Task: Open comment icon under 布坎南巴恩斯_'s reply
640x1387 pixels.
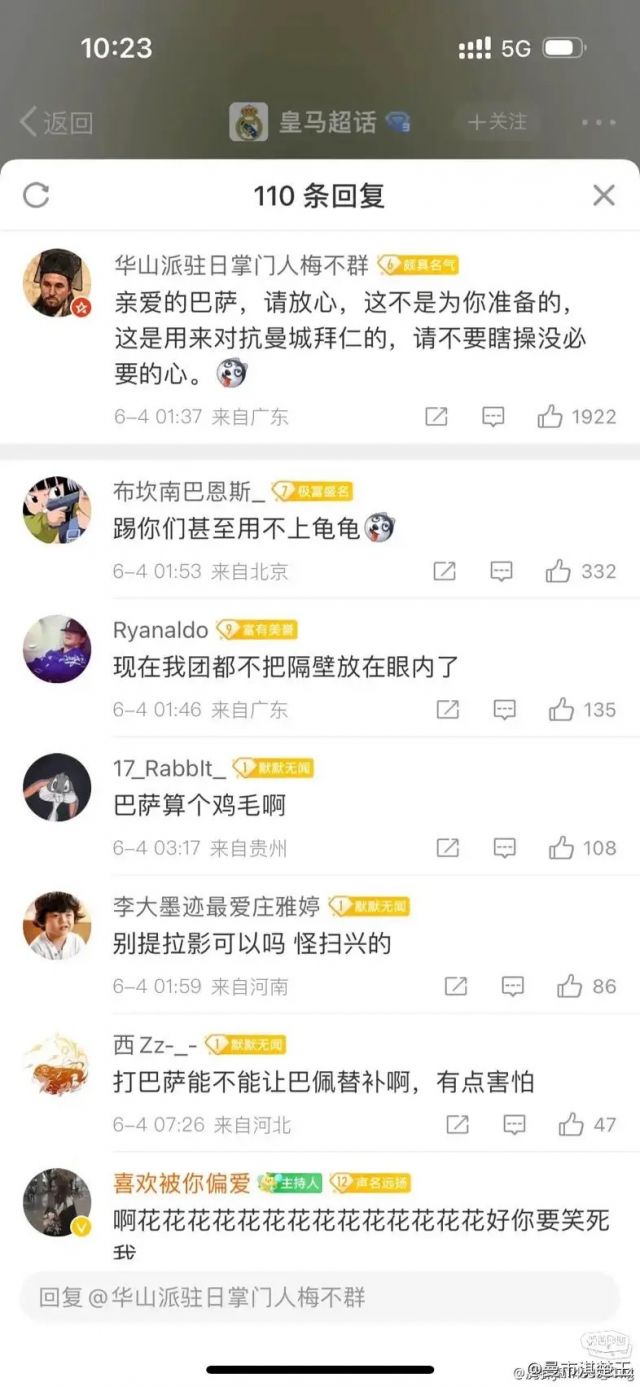Action: [501, 571]
